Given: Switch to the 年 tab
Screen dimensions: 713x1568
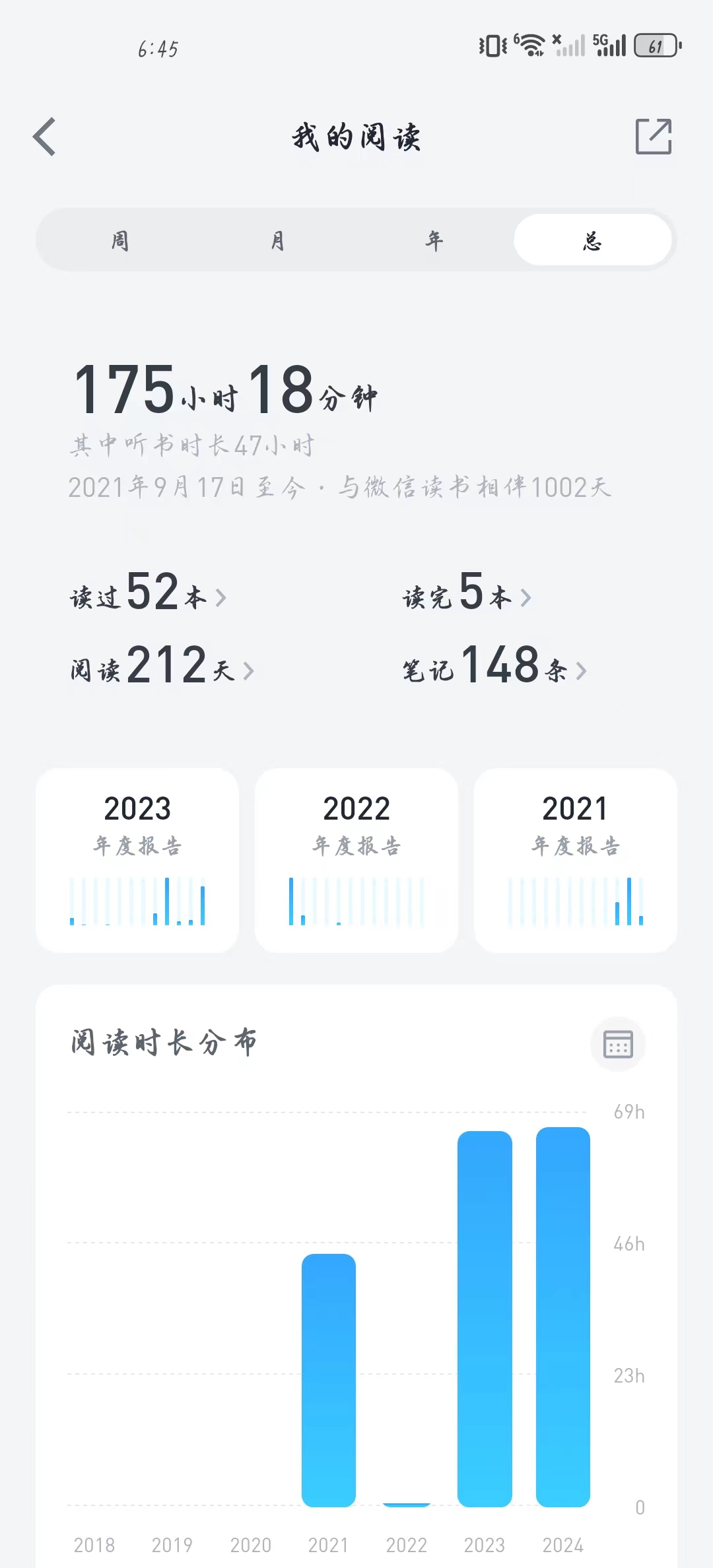Looking at the screenshot, I should pyautogui.click(x=434, y=240).
